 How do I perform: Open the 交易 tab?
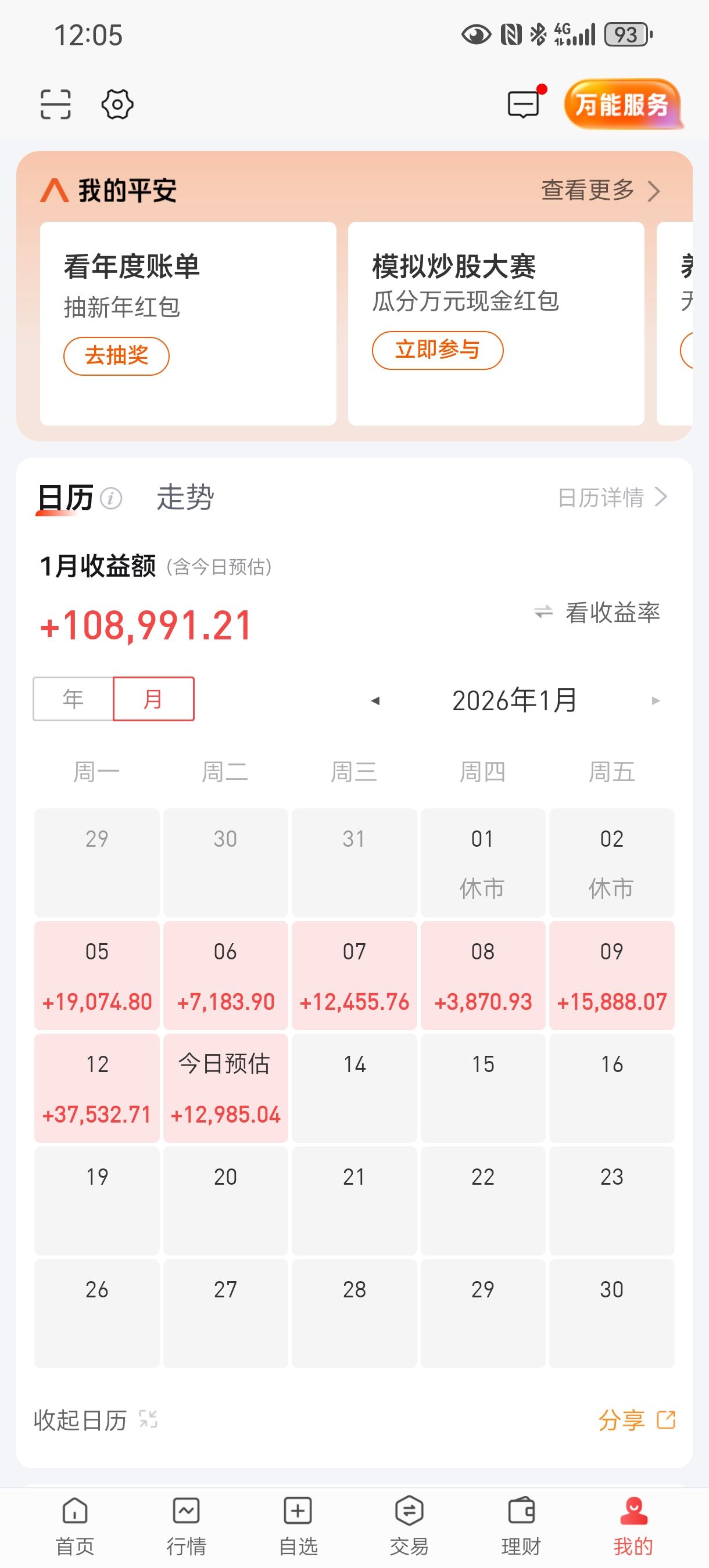(x=409, y=1527)
